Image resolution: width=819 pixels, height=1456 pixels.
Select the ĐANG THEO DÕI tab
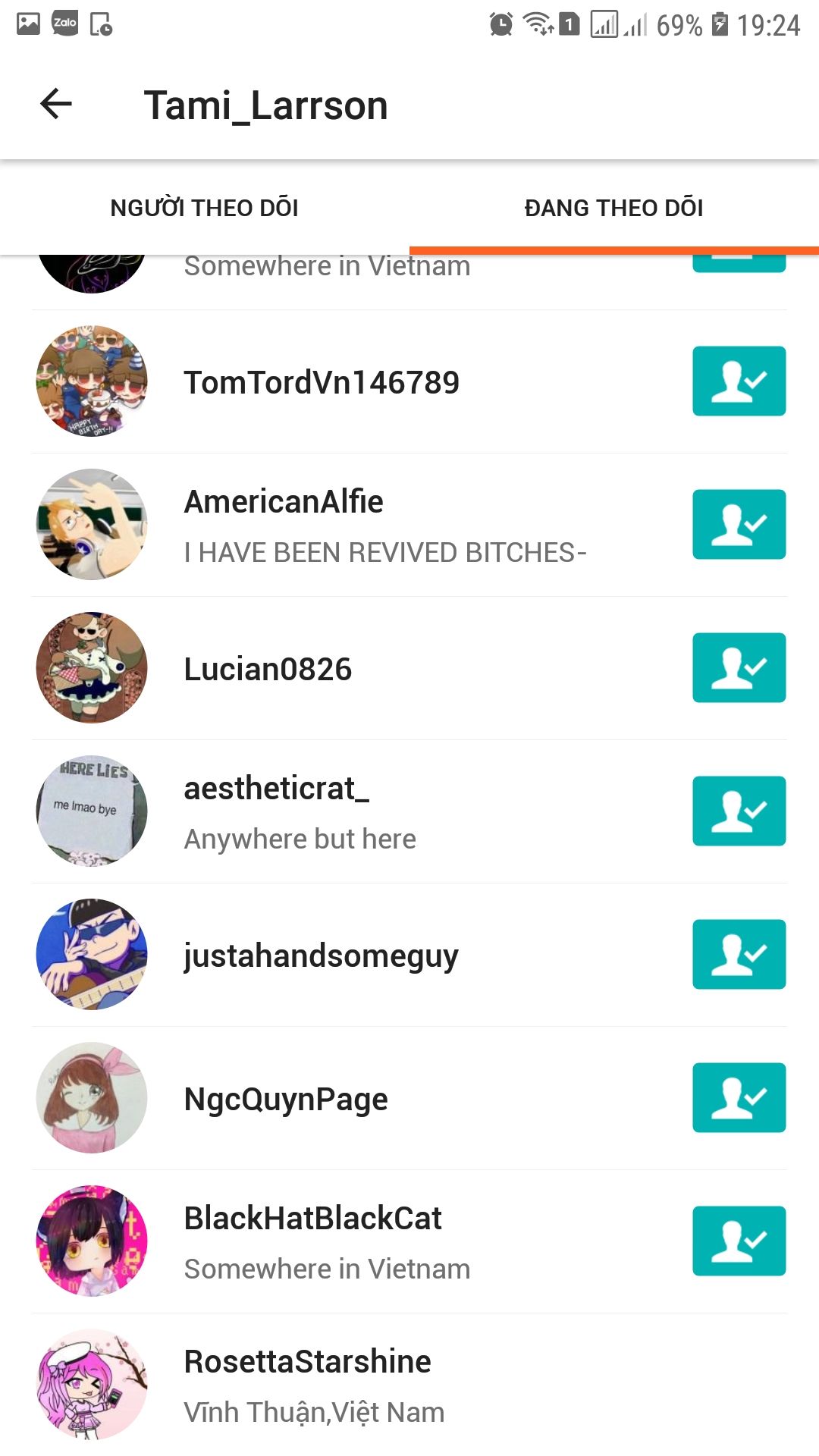pos(613,208)
